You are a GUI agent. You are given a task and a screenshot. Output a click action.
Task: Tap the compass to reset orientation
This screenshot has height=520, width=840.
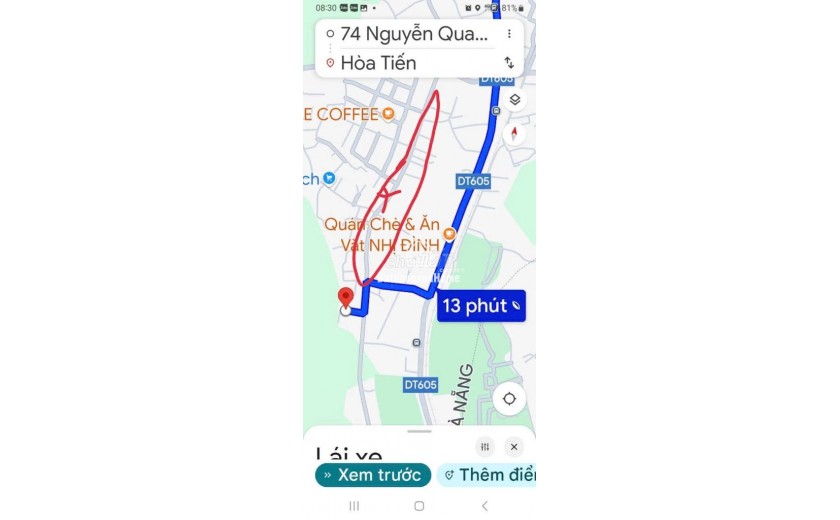pyautogui.click(x=514, y=133)
